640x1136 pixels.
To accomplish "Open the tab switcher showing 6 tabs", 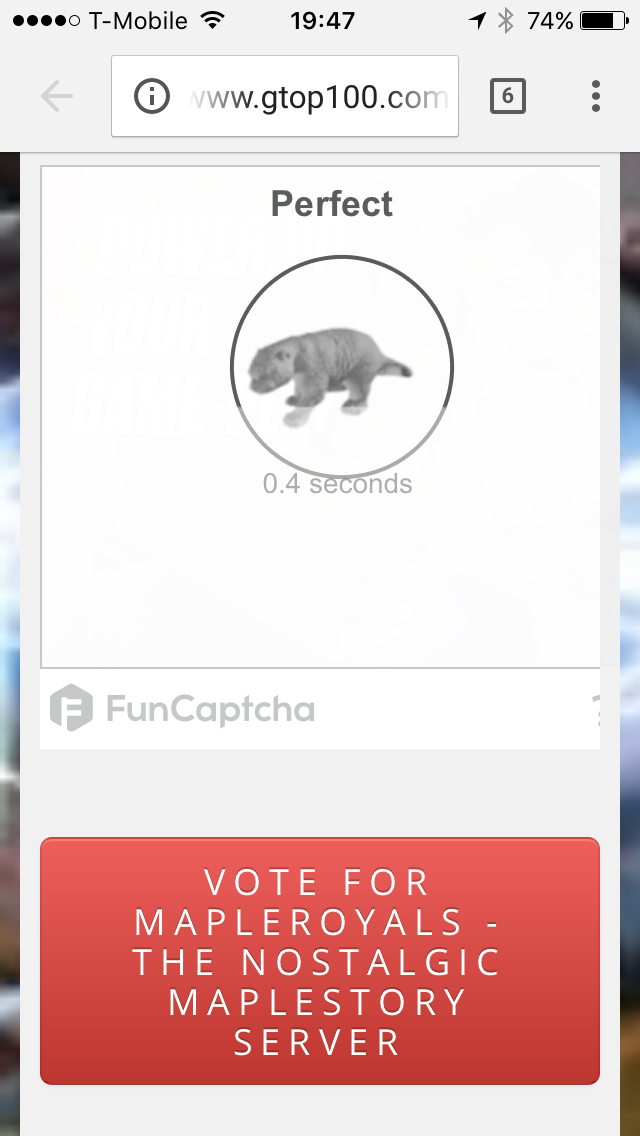I will coord(507,96).
